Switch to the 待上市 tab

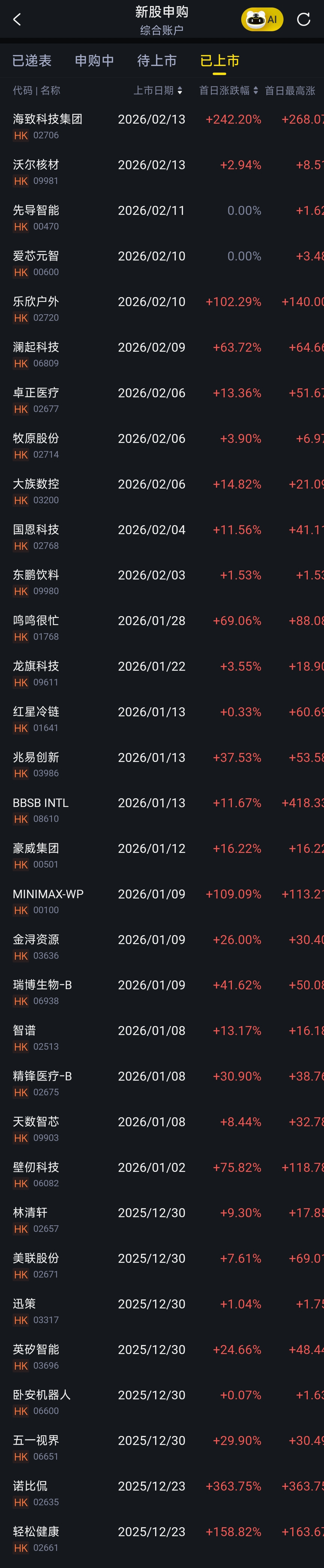tap(157, 60)
